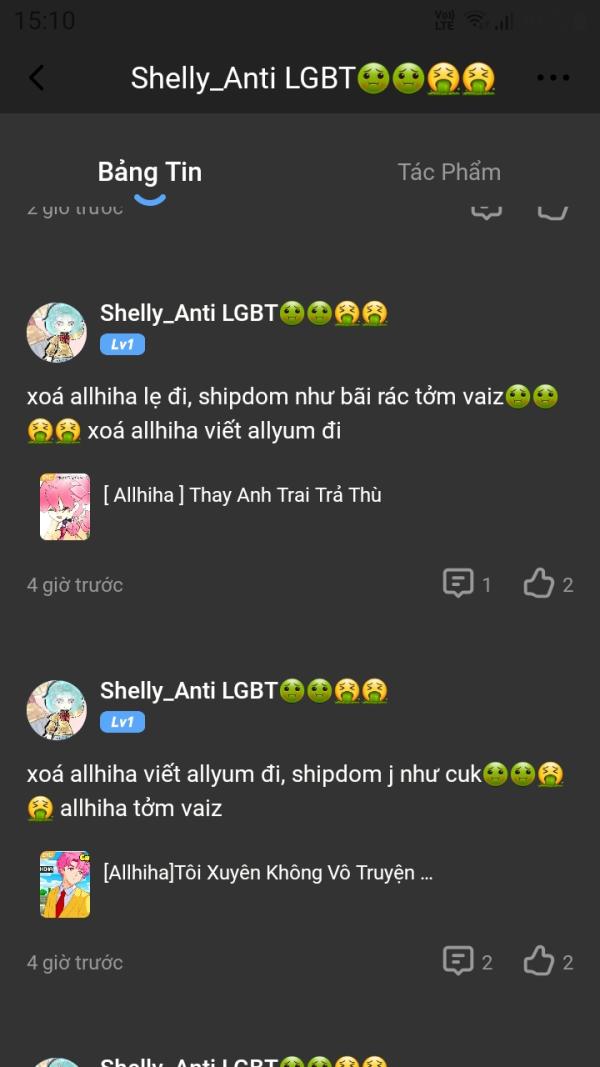Open story "Tôi Xuyên Không Vô Truyện"

click(267, 873)
